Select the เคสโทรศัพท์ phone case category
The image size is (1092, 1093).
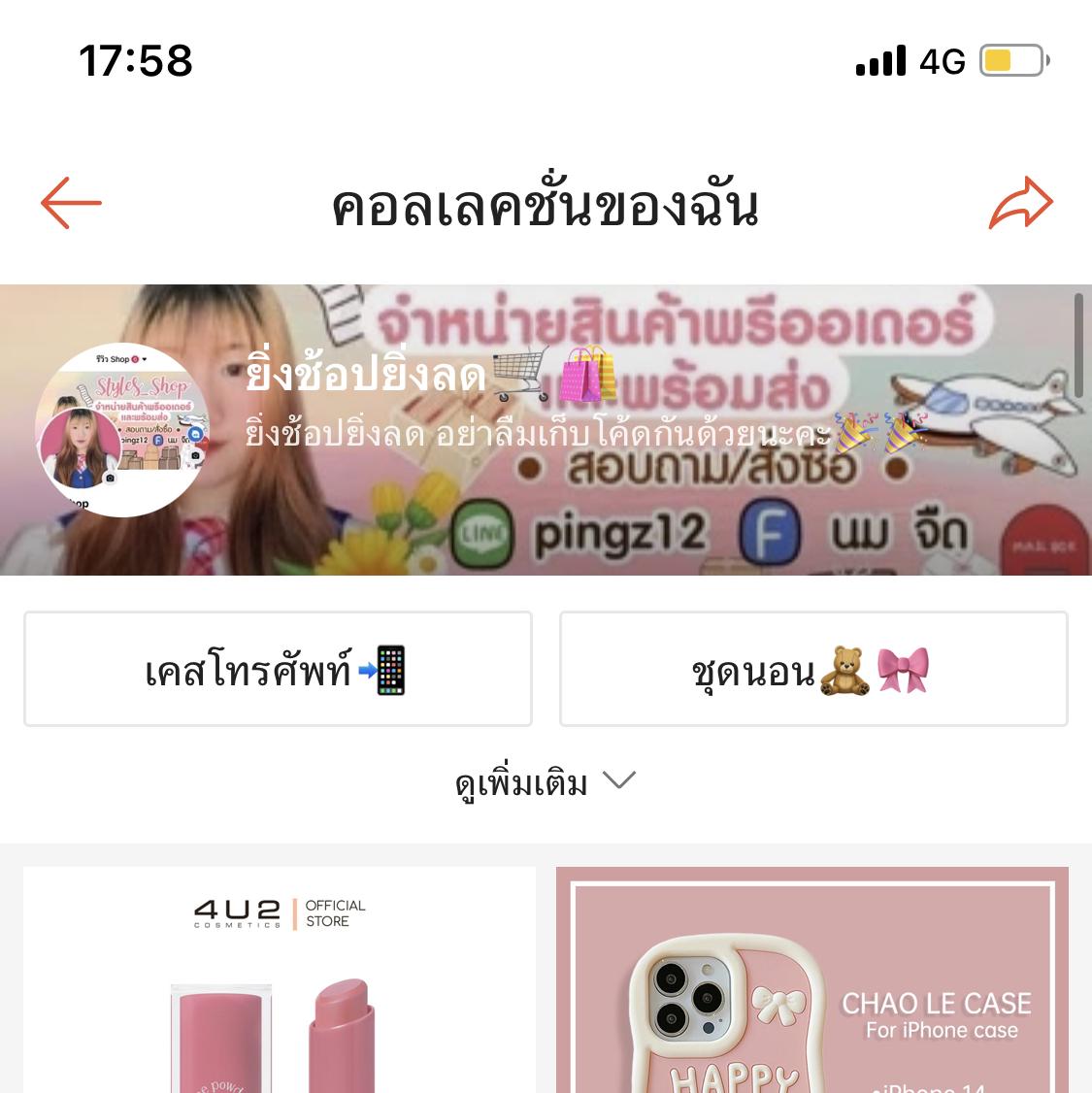tap(278, 669)
